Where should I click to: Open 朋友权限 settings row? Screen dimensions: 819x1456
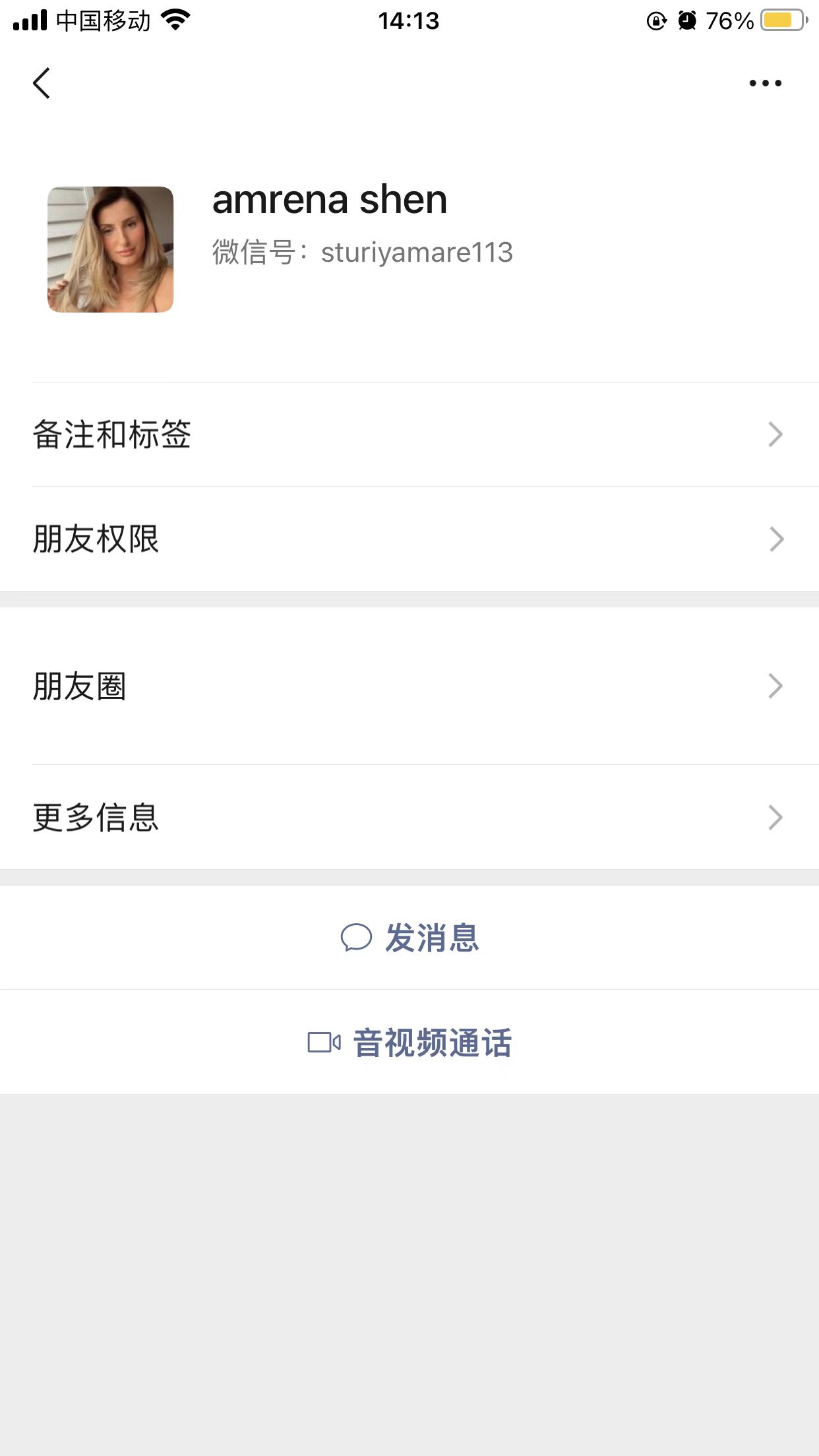coord(409,539)
